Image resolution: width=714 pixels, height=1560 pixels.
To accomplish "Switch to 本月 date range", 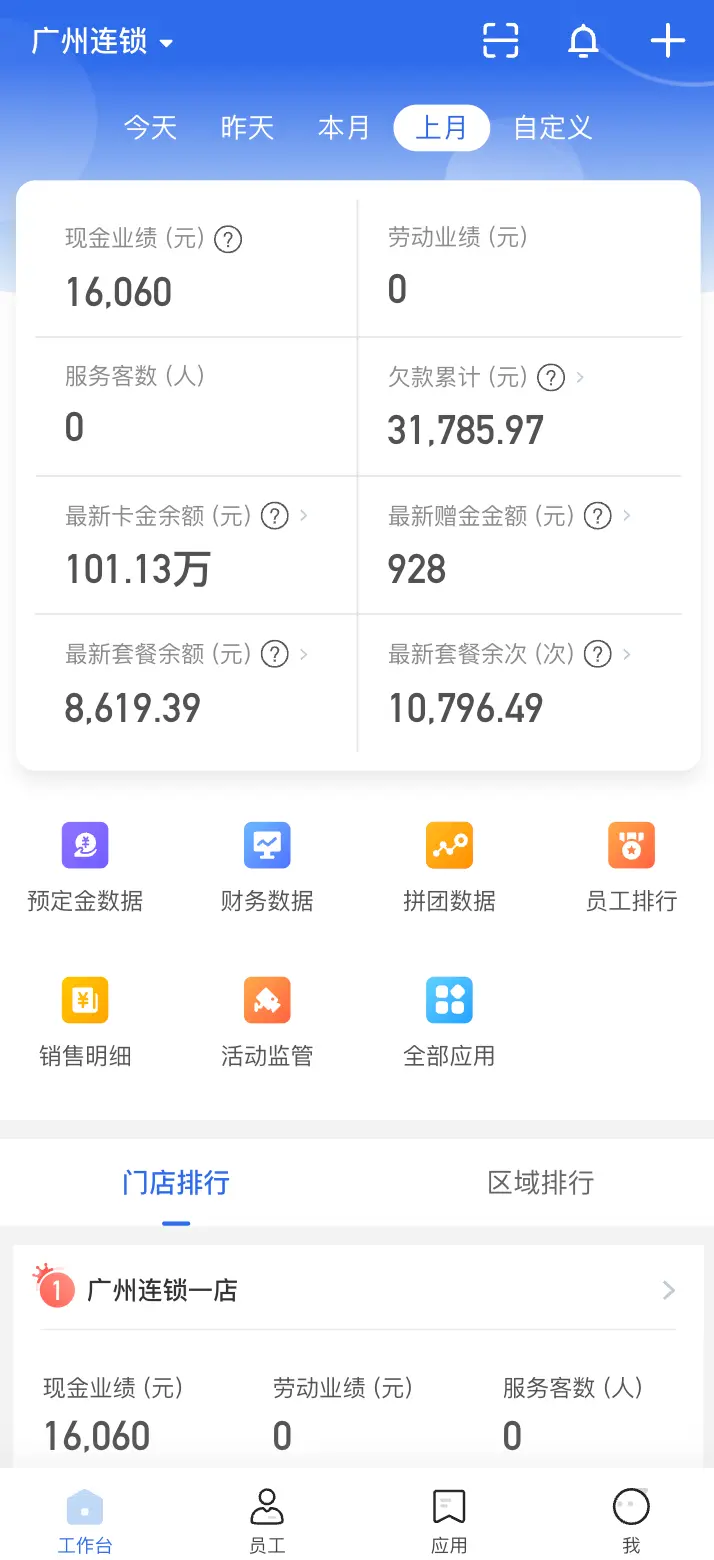I will coord(344,128).
